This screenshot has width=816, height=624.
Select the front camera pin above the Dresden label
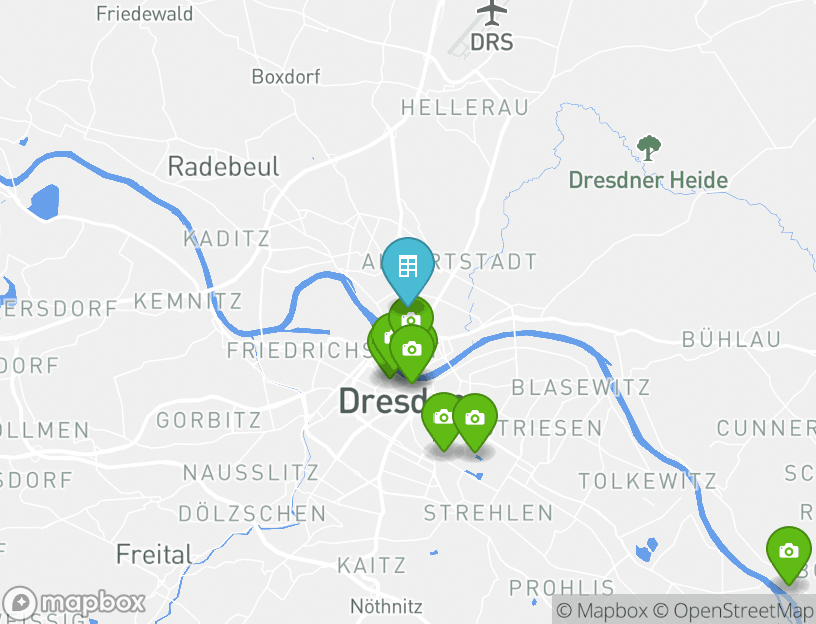411,349
